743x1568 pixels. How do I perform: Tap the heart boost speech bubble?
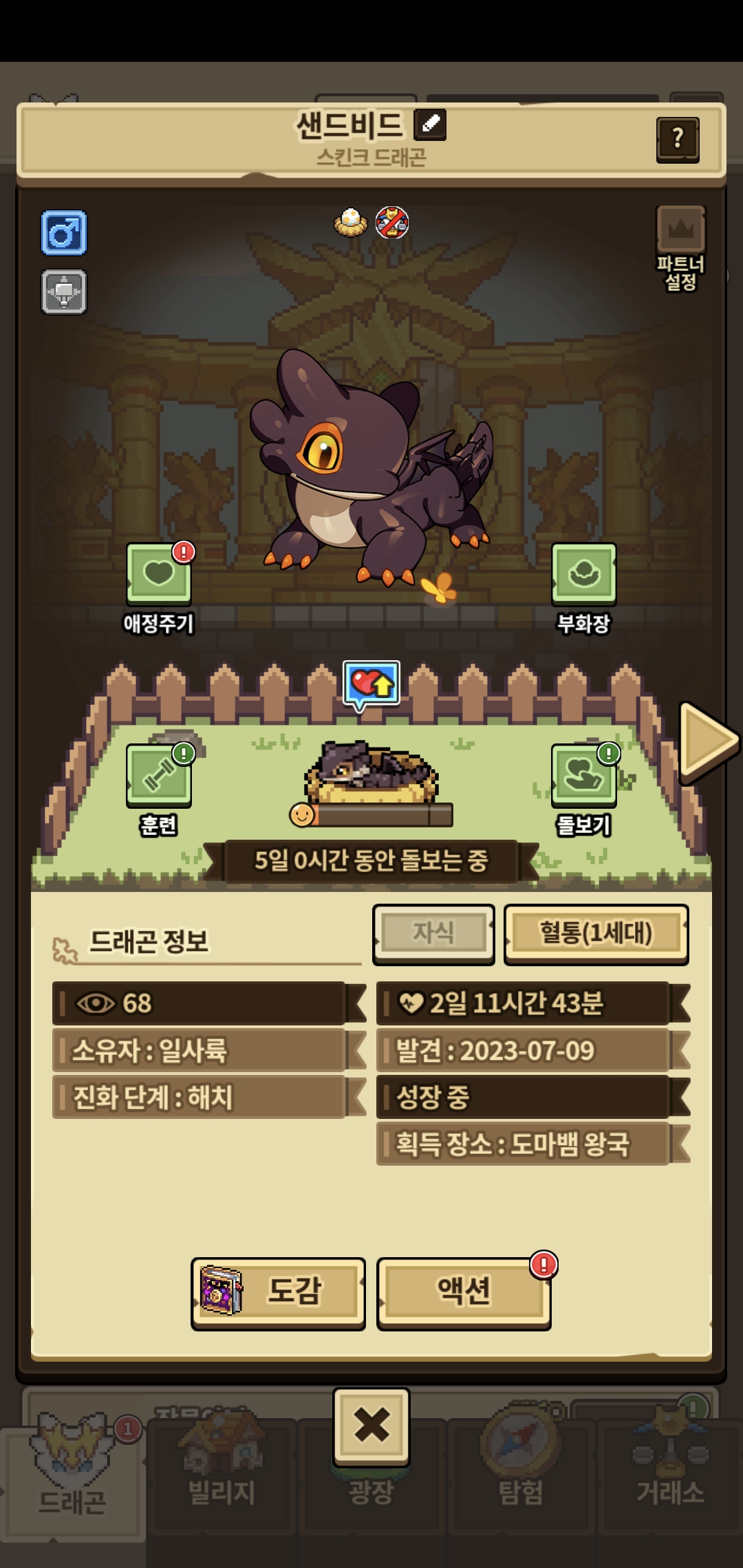371,686
